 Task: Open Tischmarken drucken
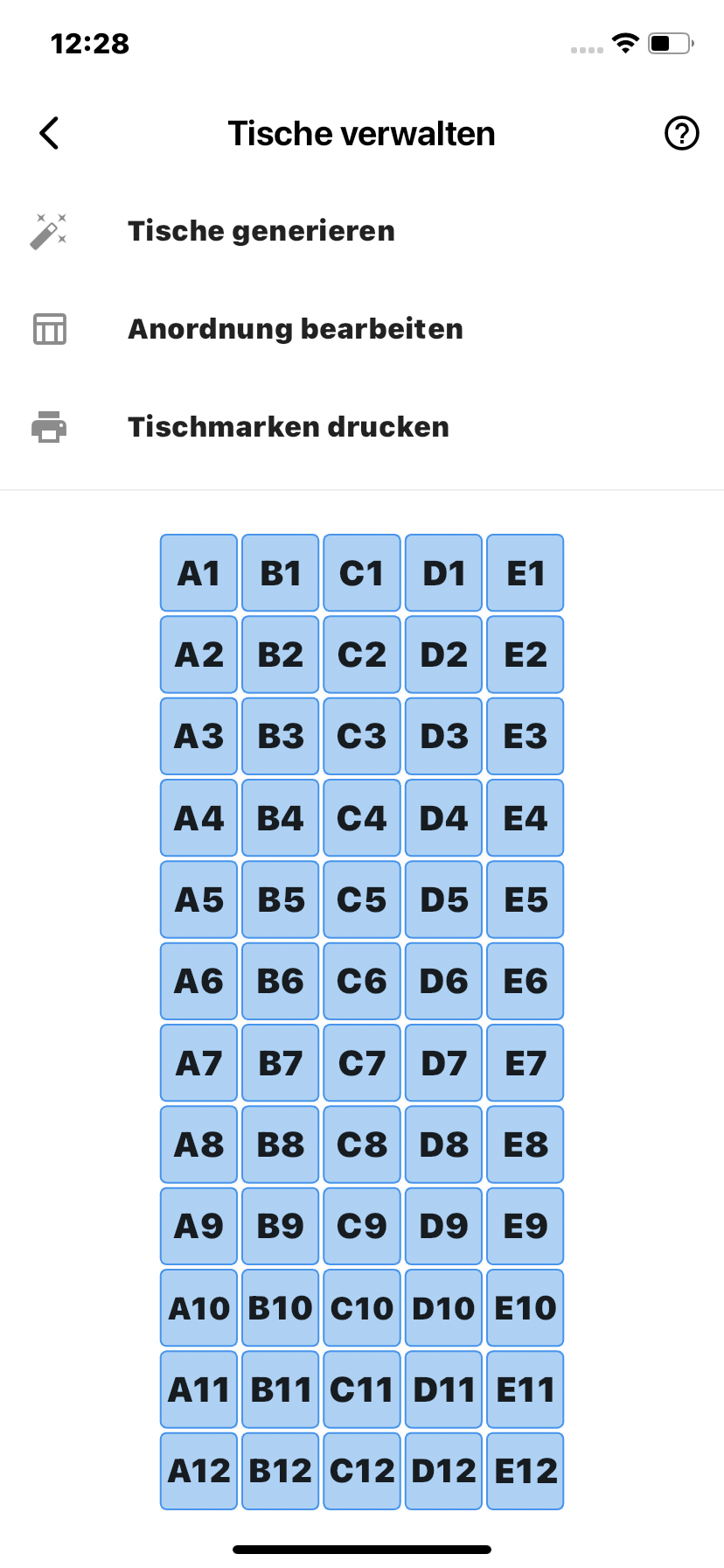click(362, 427)
